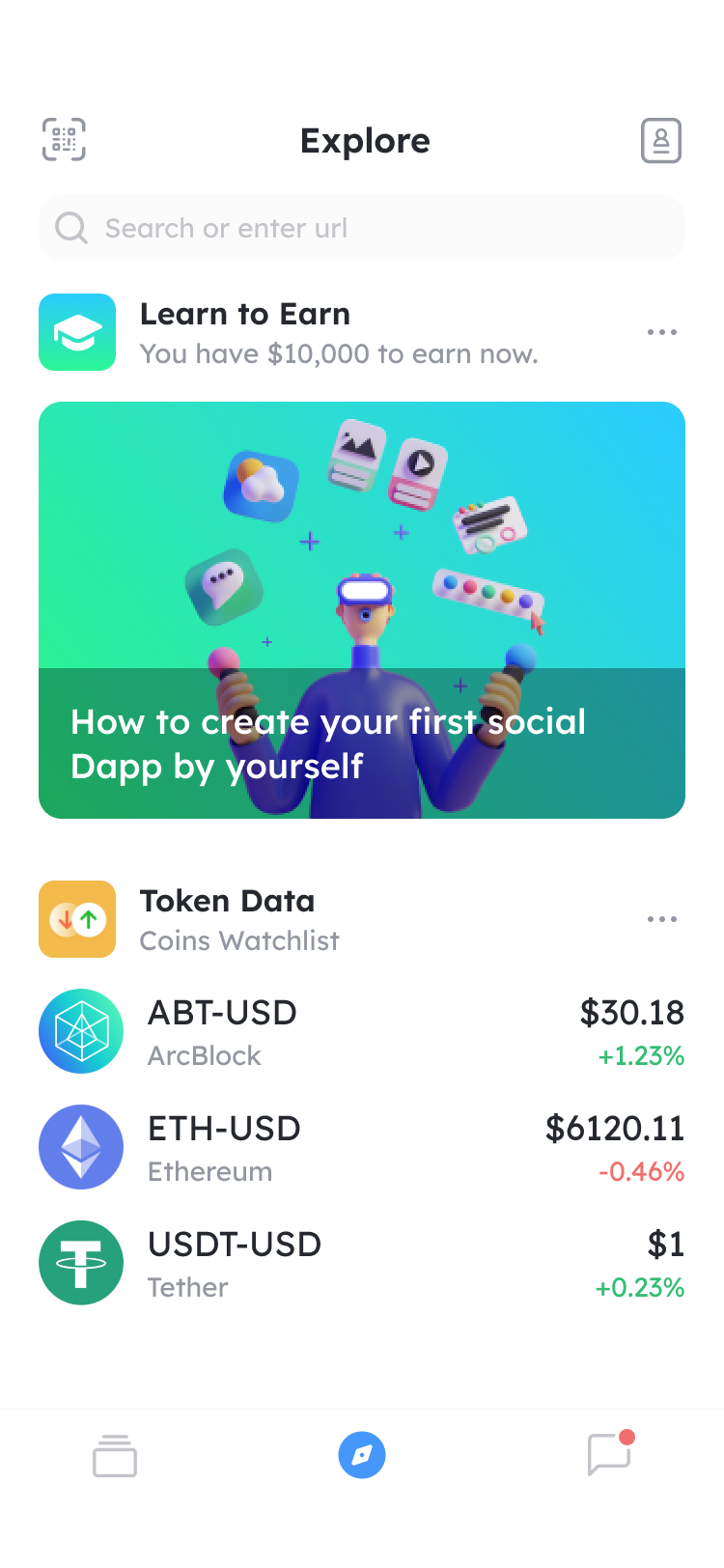The image size is (724, 1568).
Task: View USDT-USD Tether details
Action: [x=362, y=1264]
